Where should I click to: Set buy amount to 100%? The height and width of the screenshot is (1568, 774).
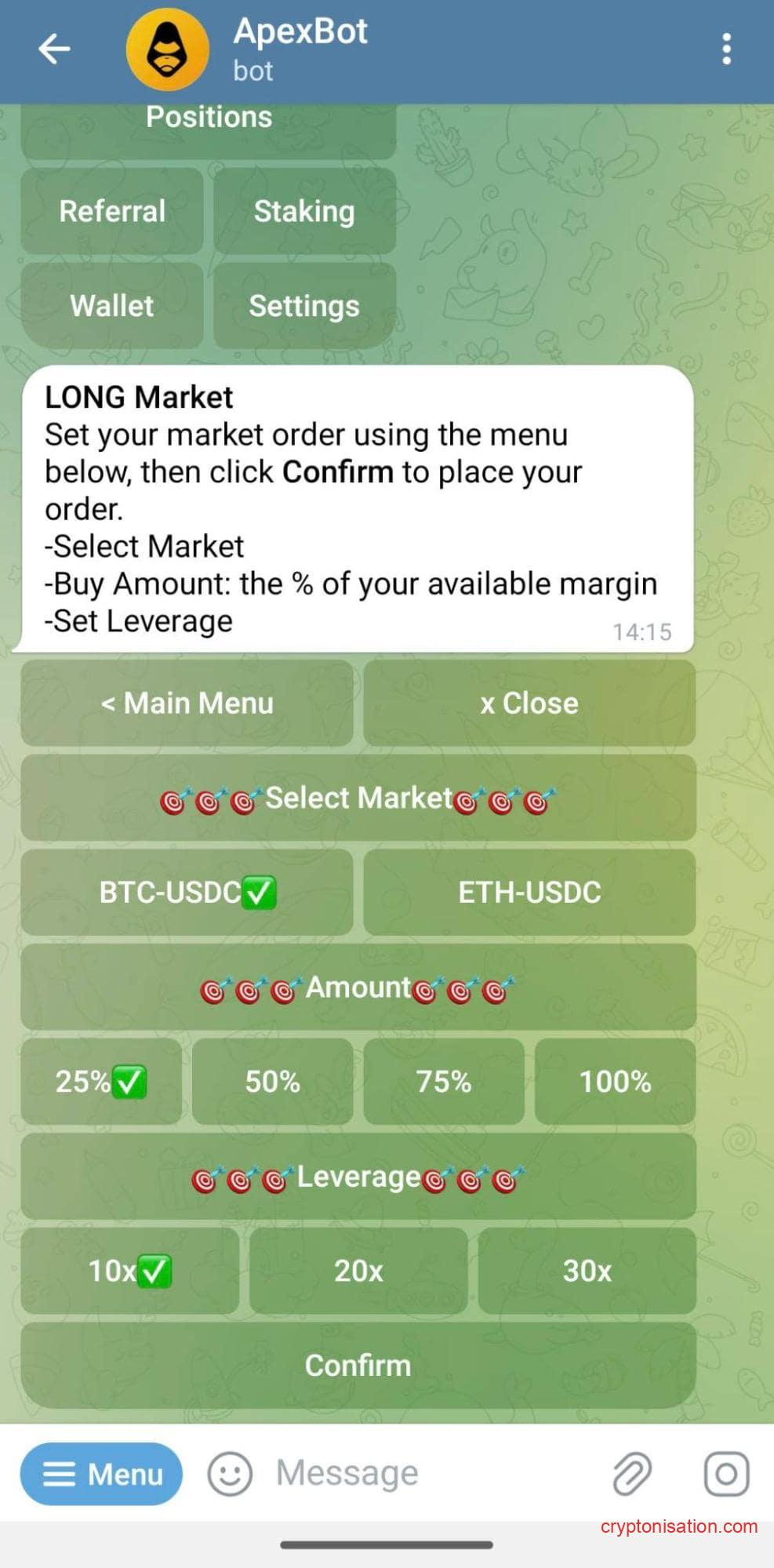[x=615, y=1082]
